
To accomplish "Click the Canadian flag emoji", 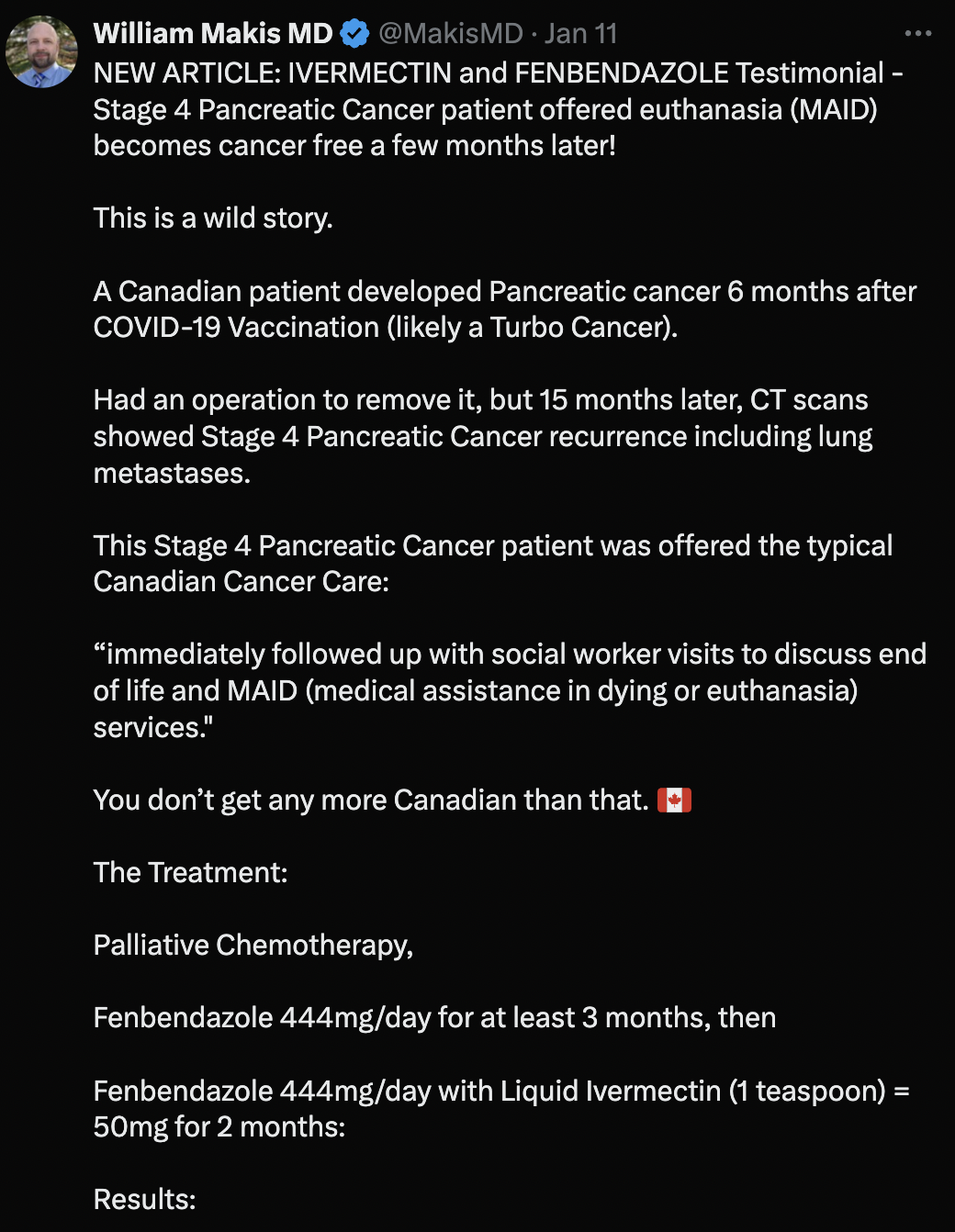I will pyautogui.click(x=677, y=799).
